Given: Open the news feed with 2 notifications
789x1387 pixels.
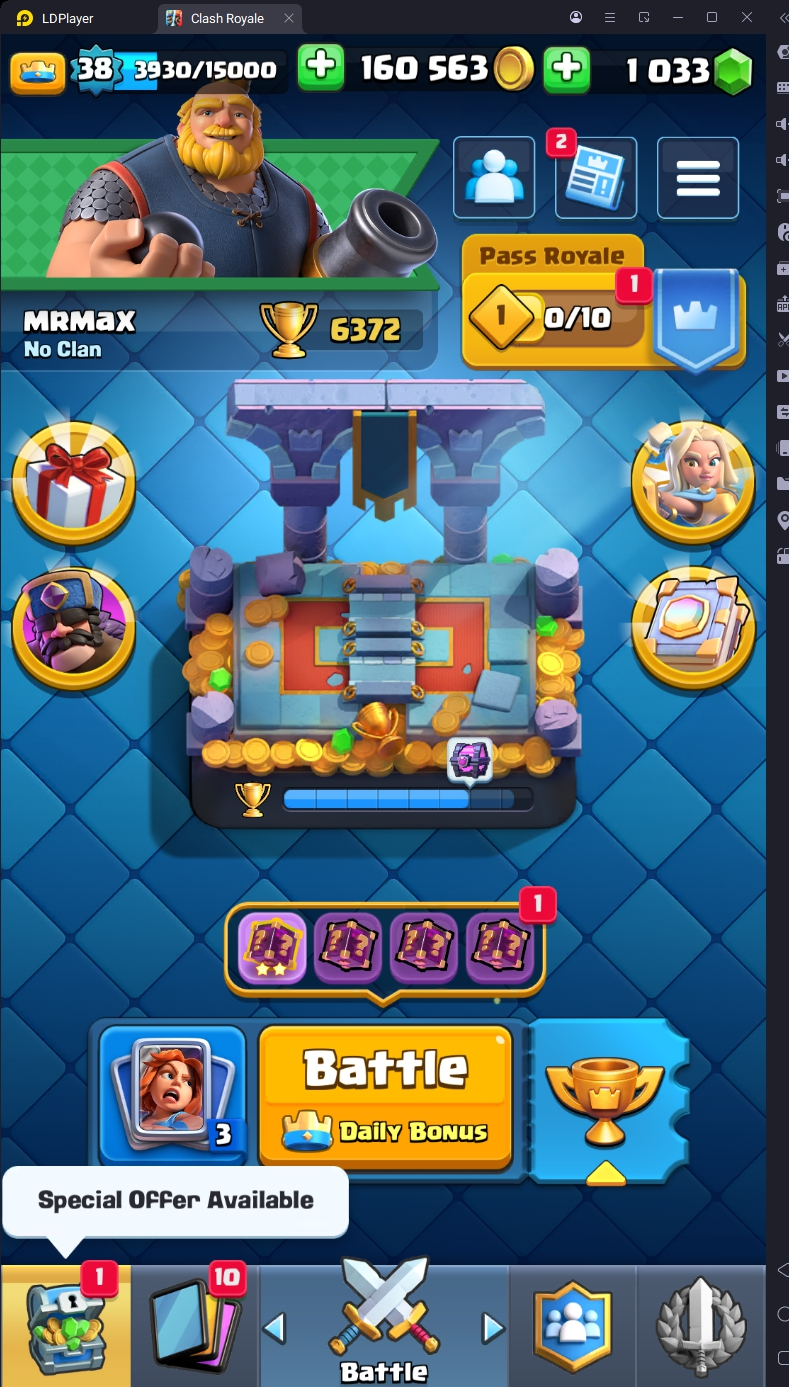Looking at the screenshot, I should tap(596, 178).
